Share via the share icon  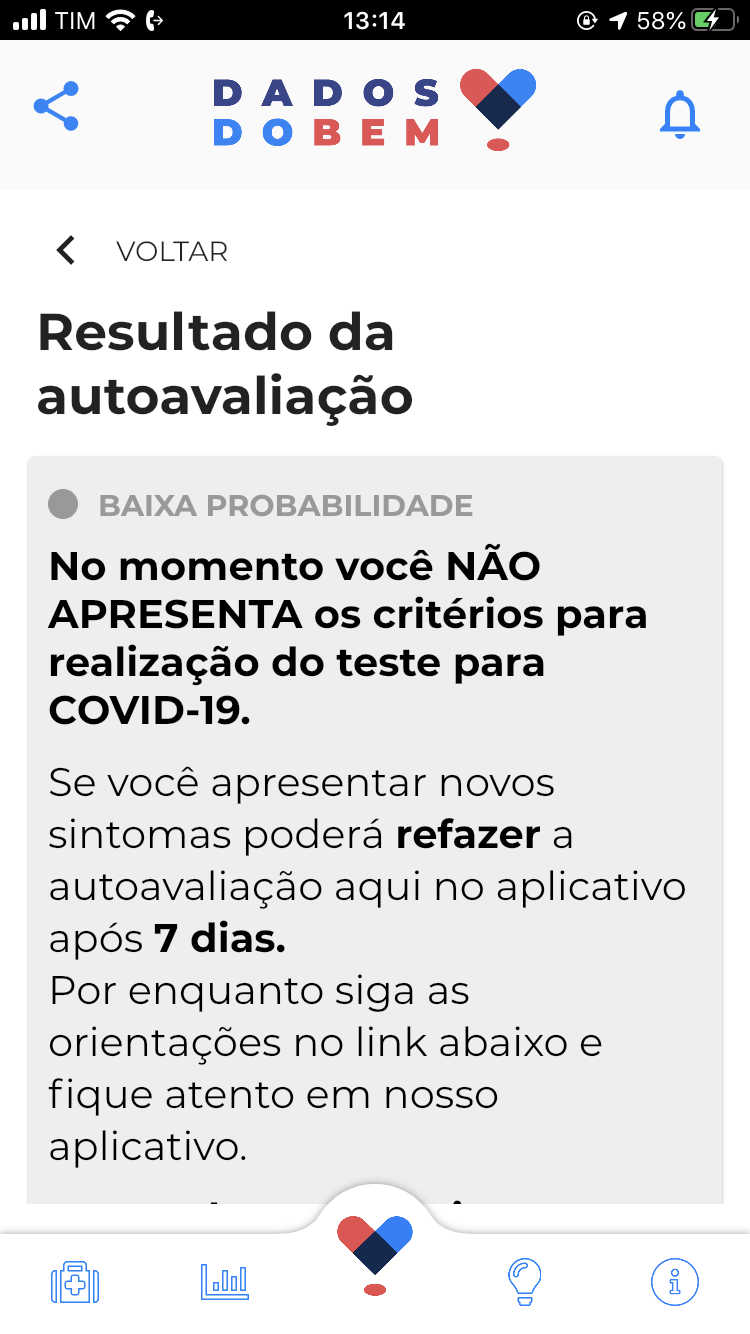point(56,106)
